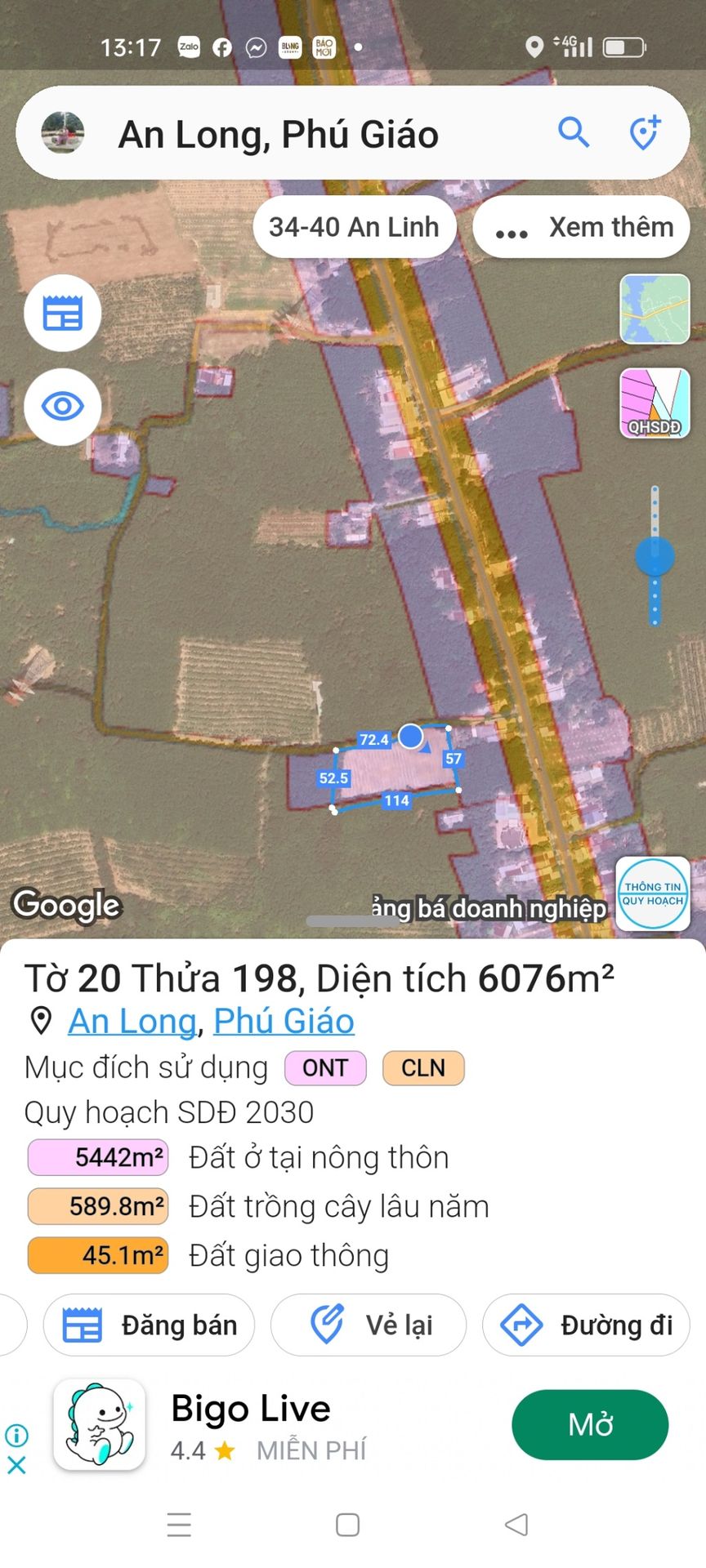Choose Vẽ lại to redraw the plot
706x1568 pixels.
369,1325
